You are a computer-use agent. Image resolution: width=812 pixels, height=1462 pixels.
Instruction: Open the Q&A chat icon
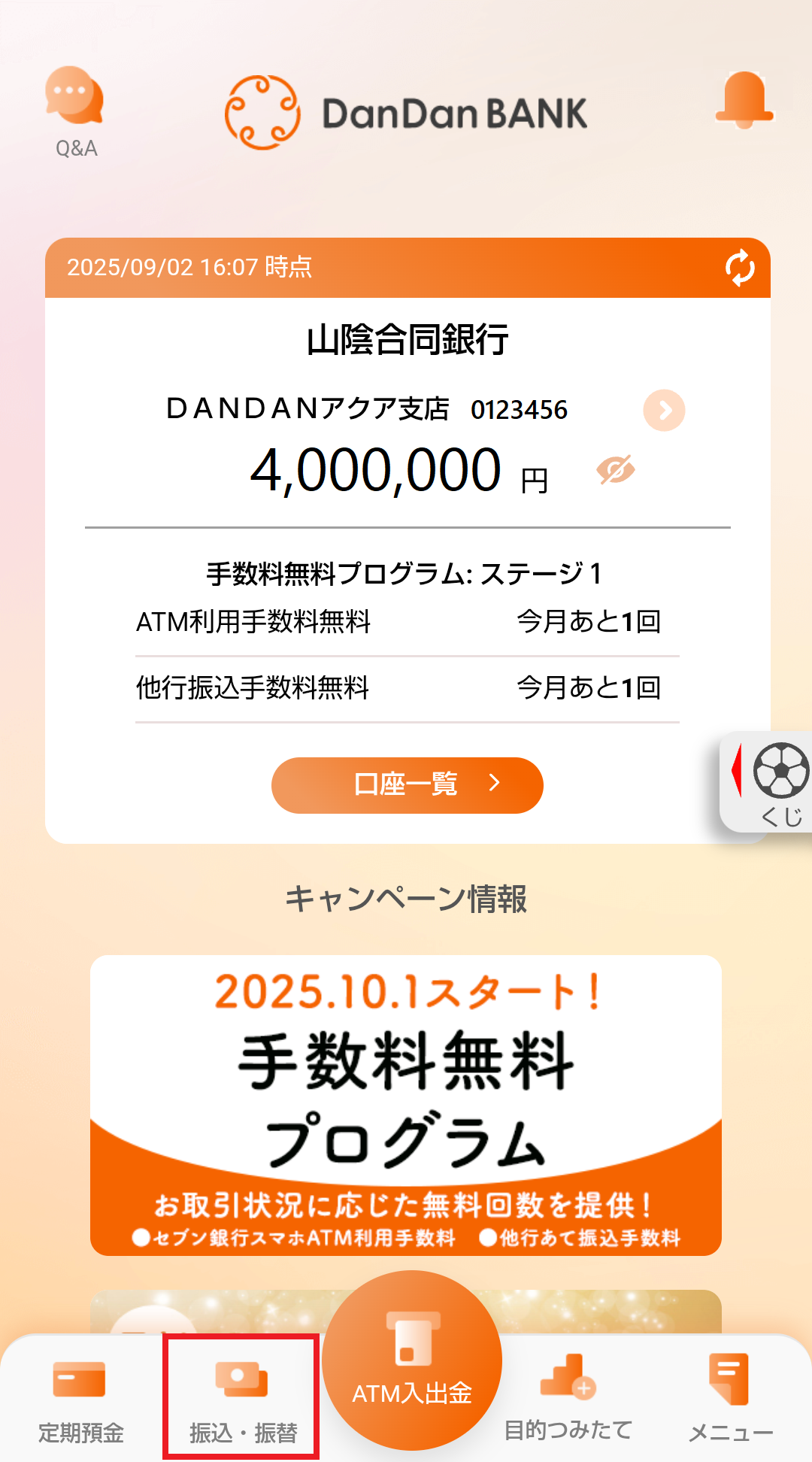75,111
